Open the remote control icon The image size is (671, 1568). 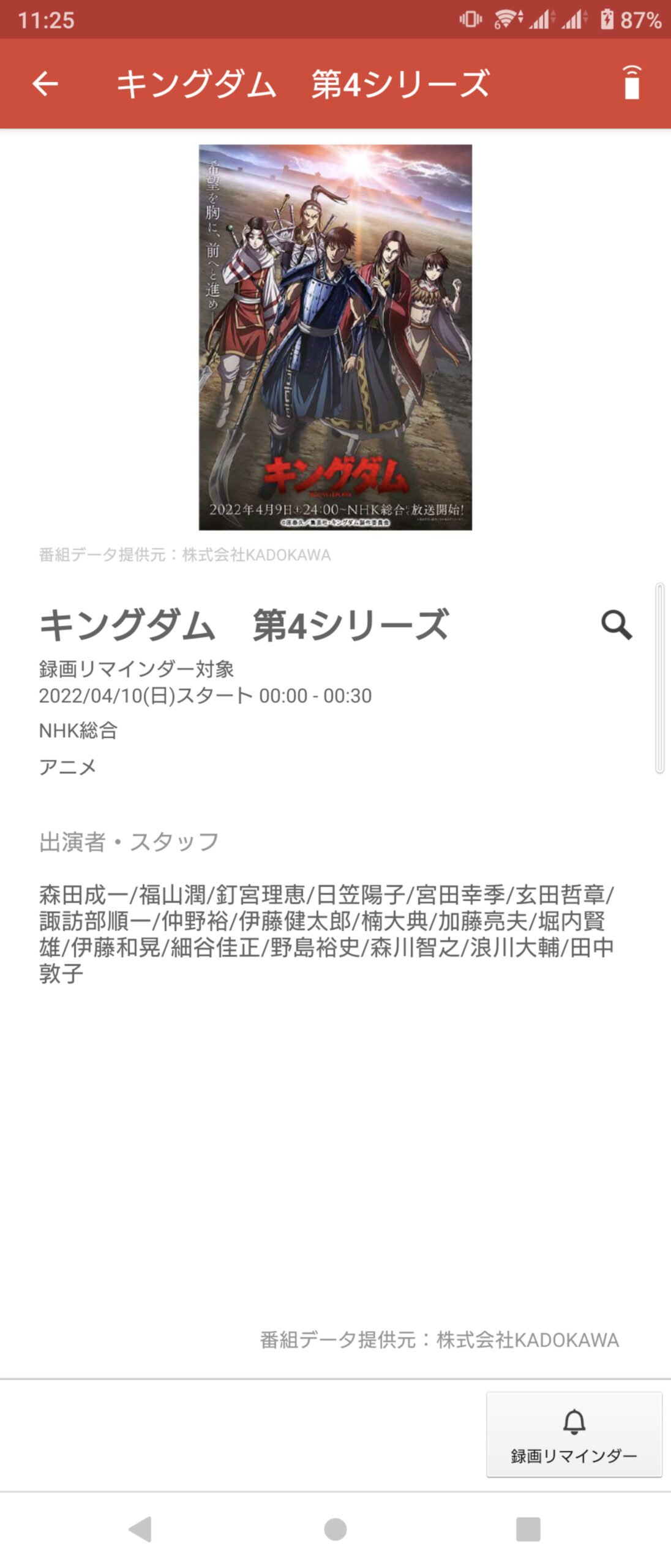[631, 83]
